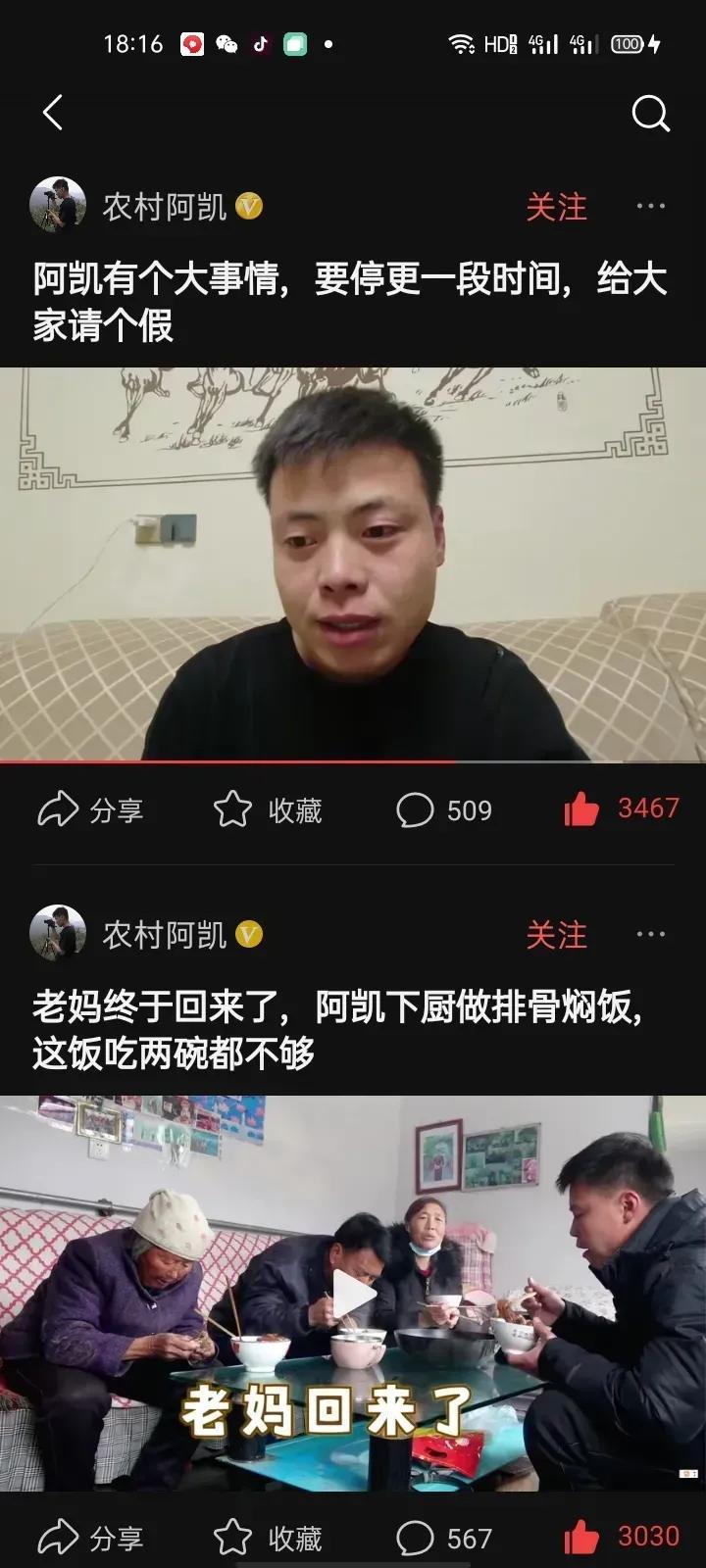Open the 509 comments

[x=443, y=810]
